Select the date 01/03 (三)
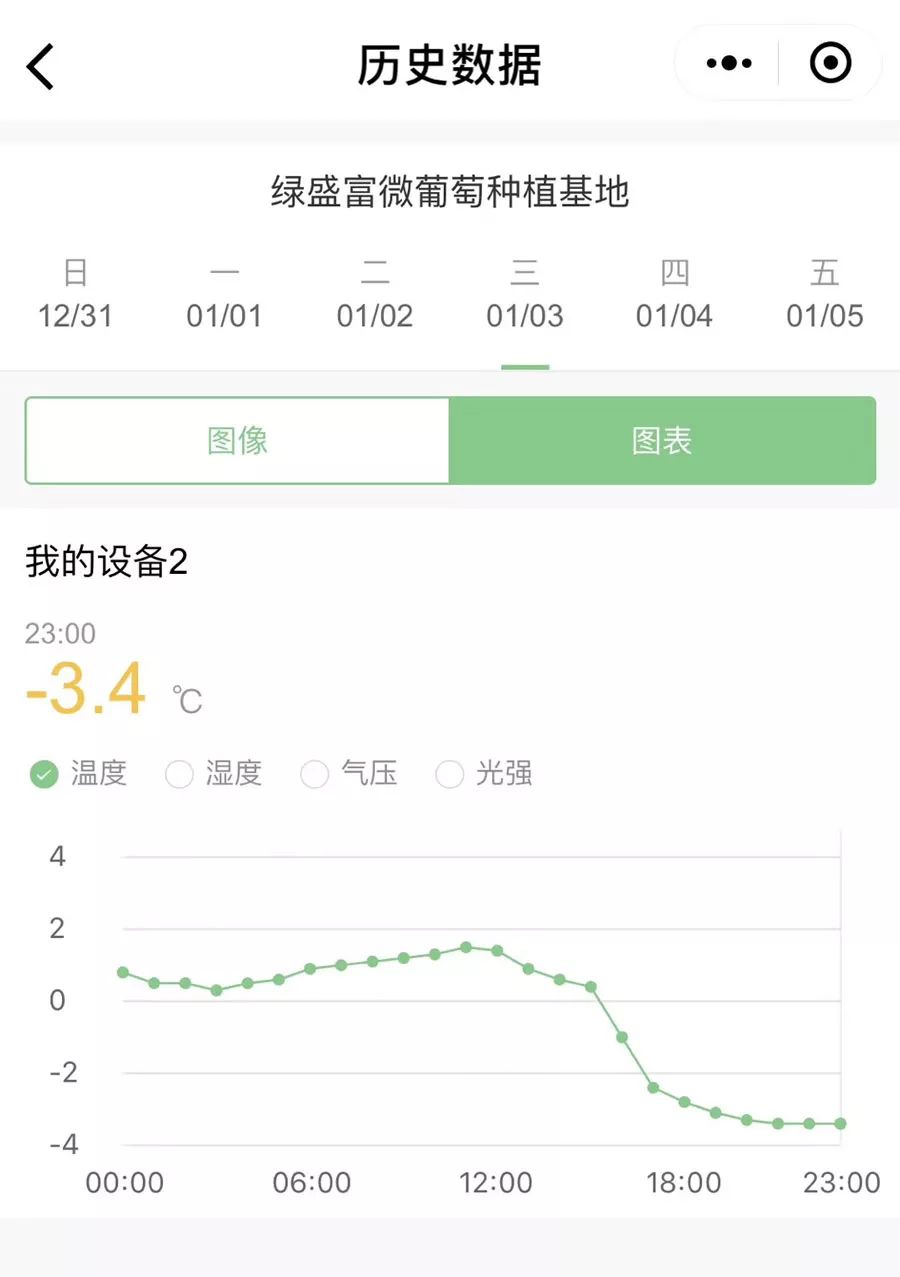The image size is (900, 1277). pyautogui.click(x=525, y=295)
